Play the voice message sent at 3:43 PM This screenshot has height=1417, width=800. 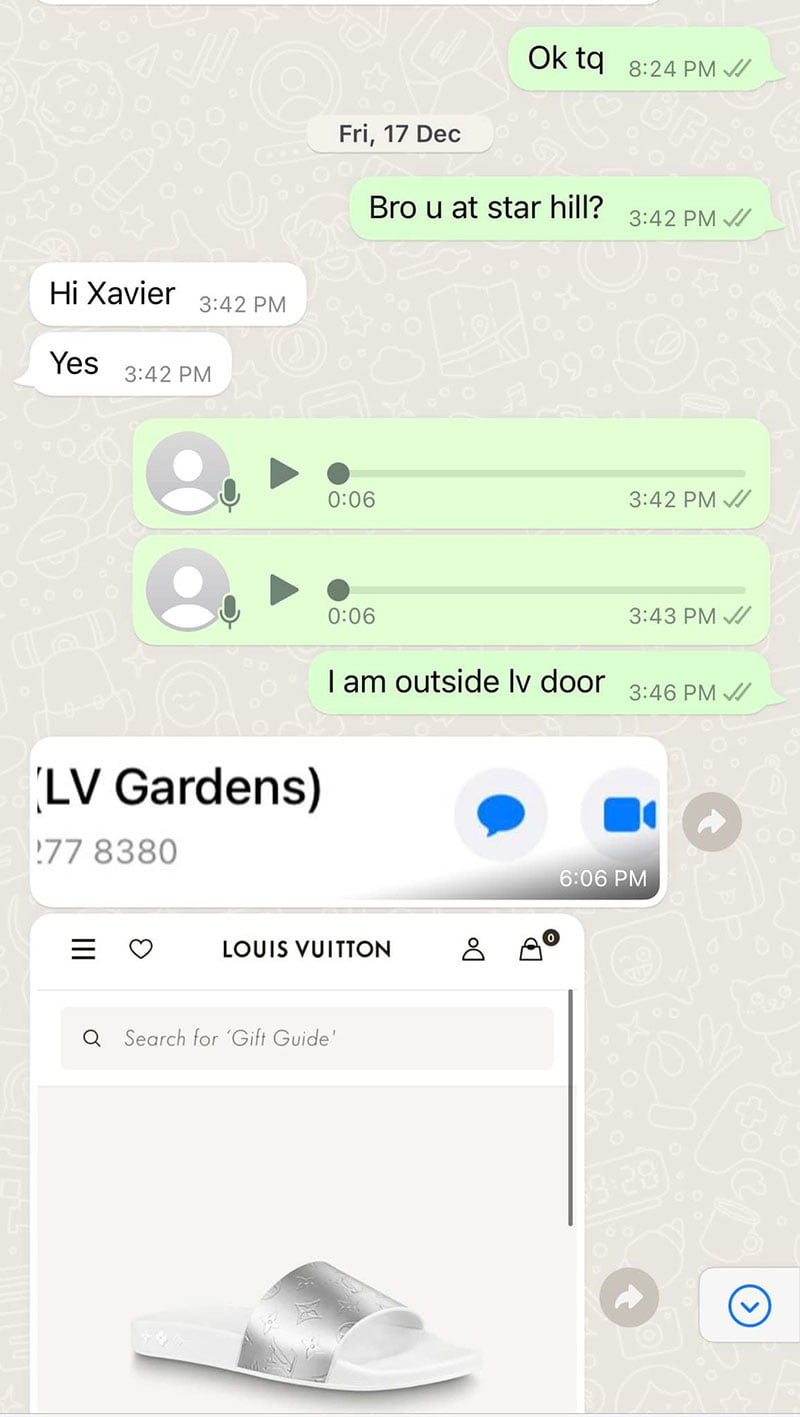pyautogui.click(x=285, y=590)
